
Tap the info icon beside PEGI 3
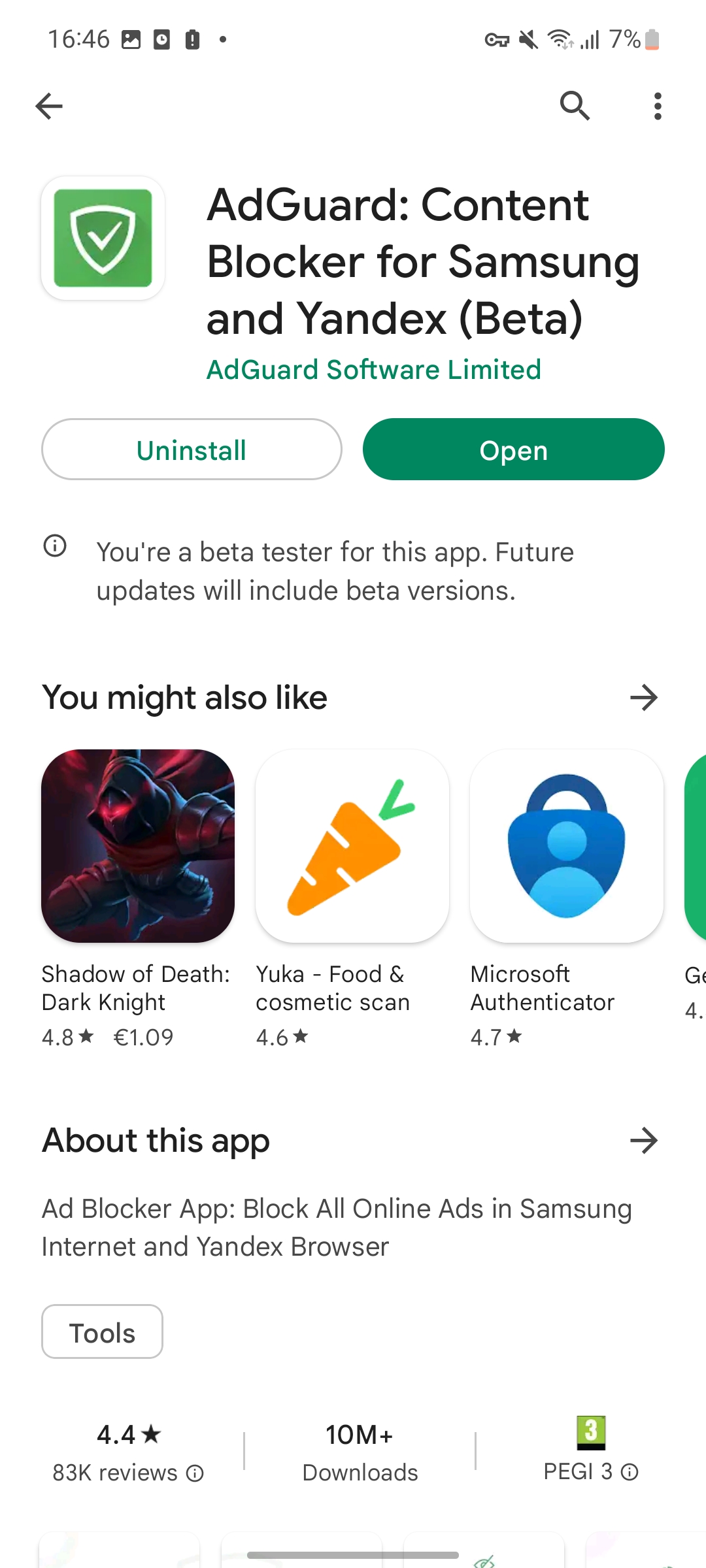tap(630, 1472)
